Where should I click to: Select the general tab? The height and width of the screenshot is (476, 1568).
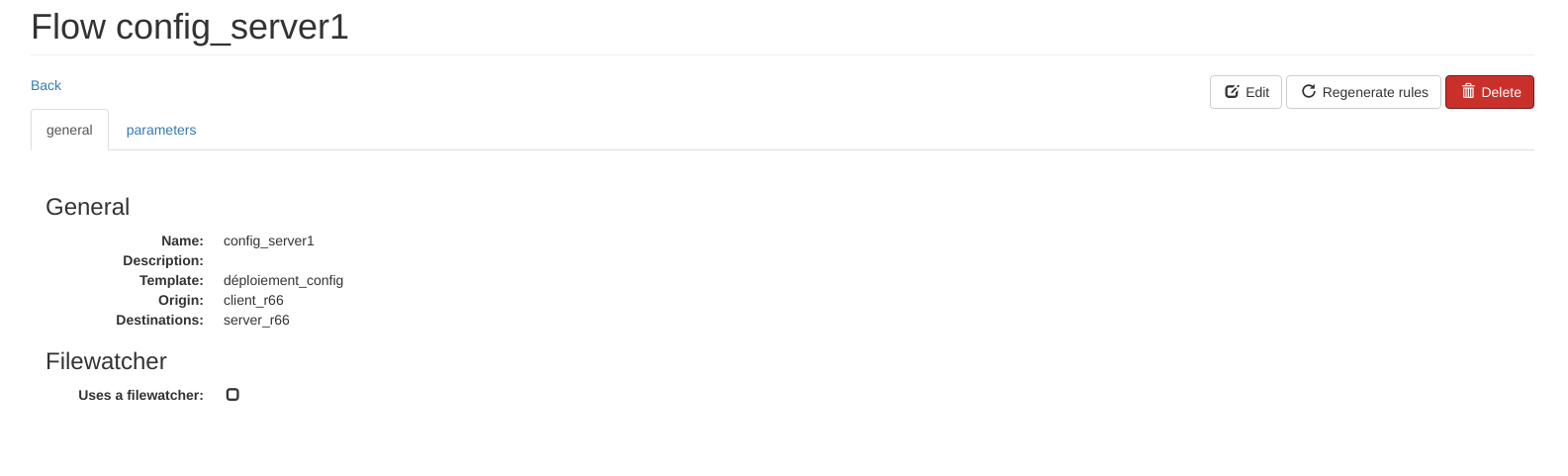tap(69, 130)
